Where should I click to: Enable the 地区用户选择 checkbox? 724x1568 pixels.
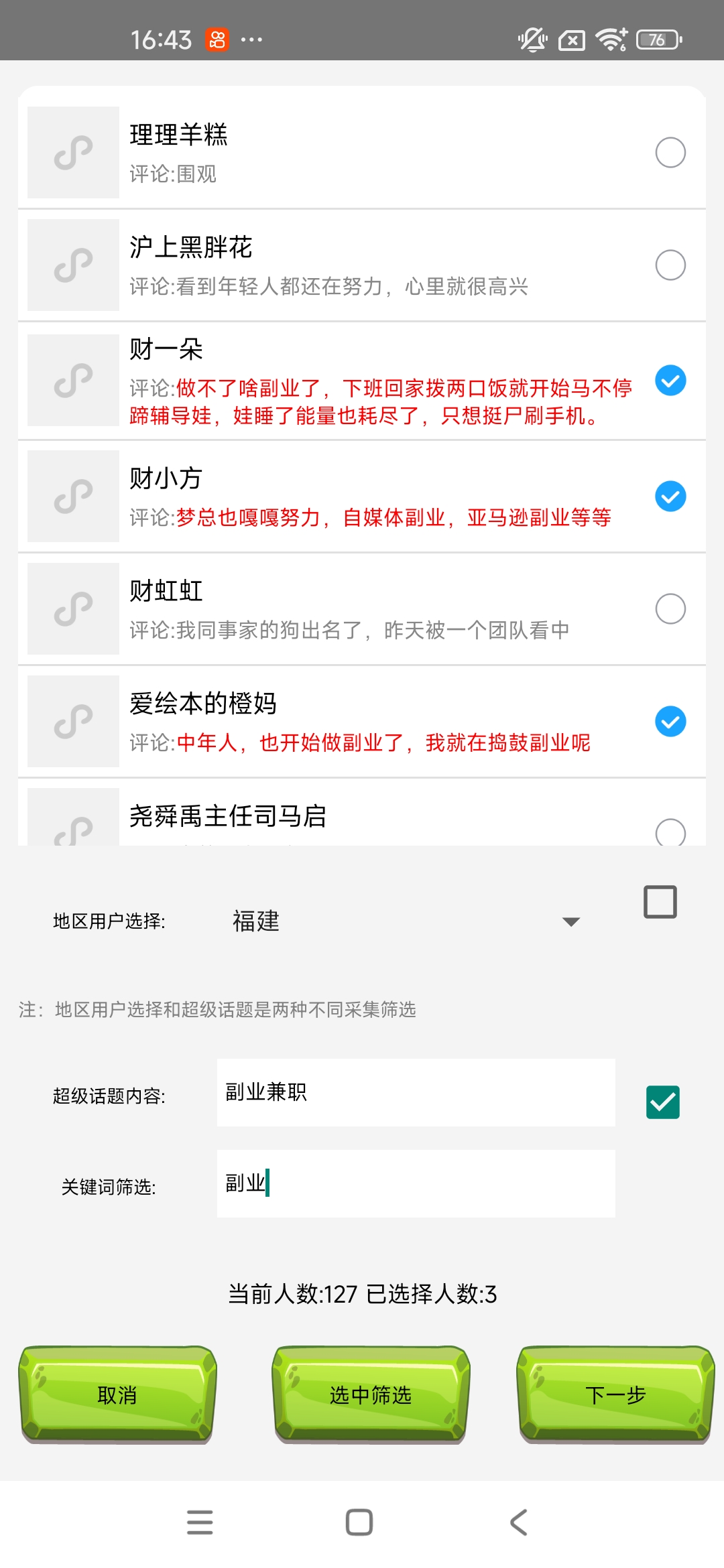click(x=661, y=902)
